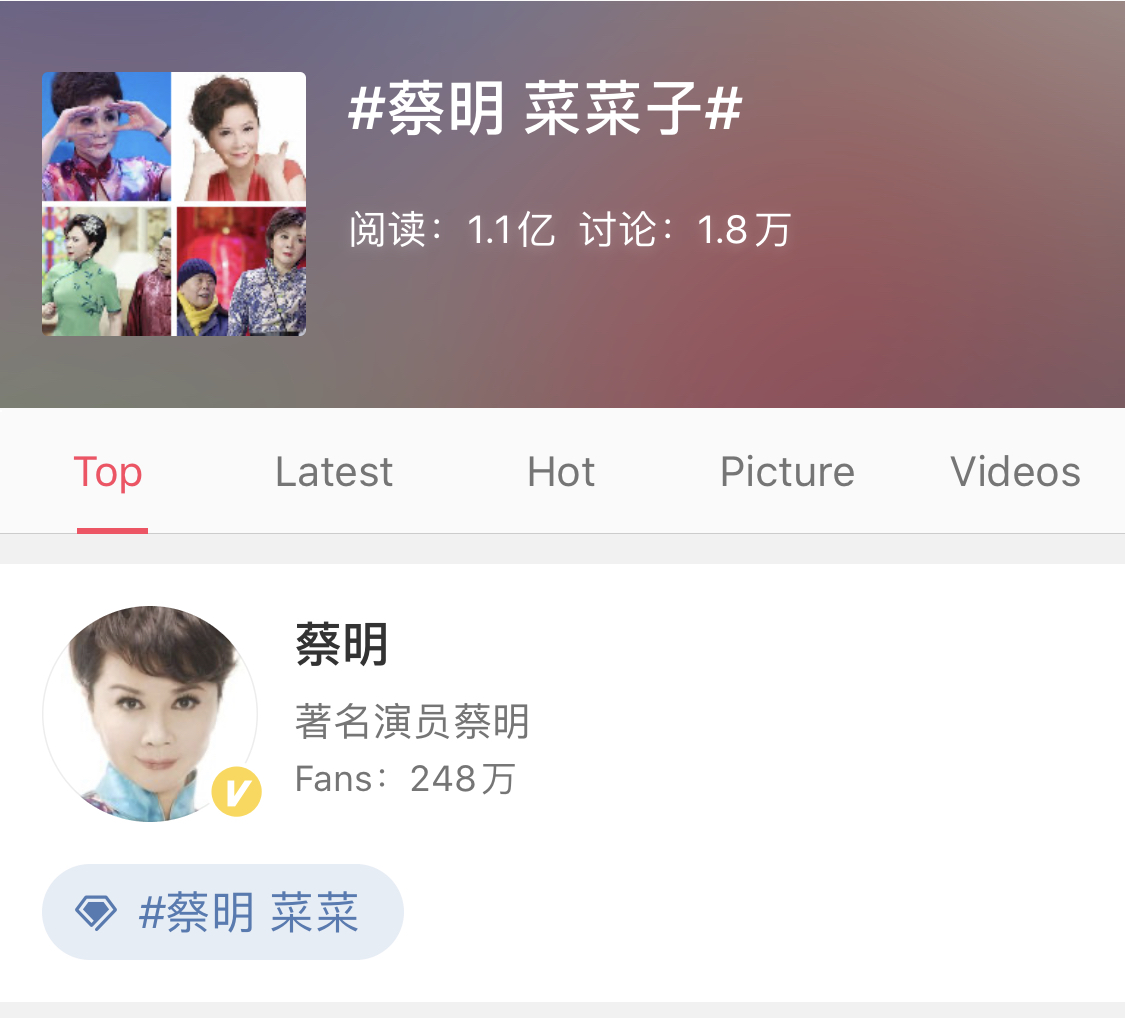This screenshot has height=1018, width=1125.
Task: Tap the #蔡明 菜菜 super topic chip
Action: pos(223,912)
